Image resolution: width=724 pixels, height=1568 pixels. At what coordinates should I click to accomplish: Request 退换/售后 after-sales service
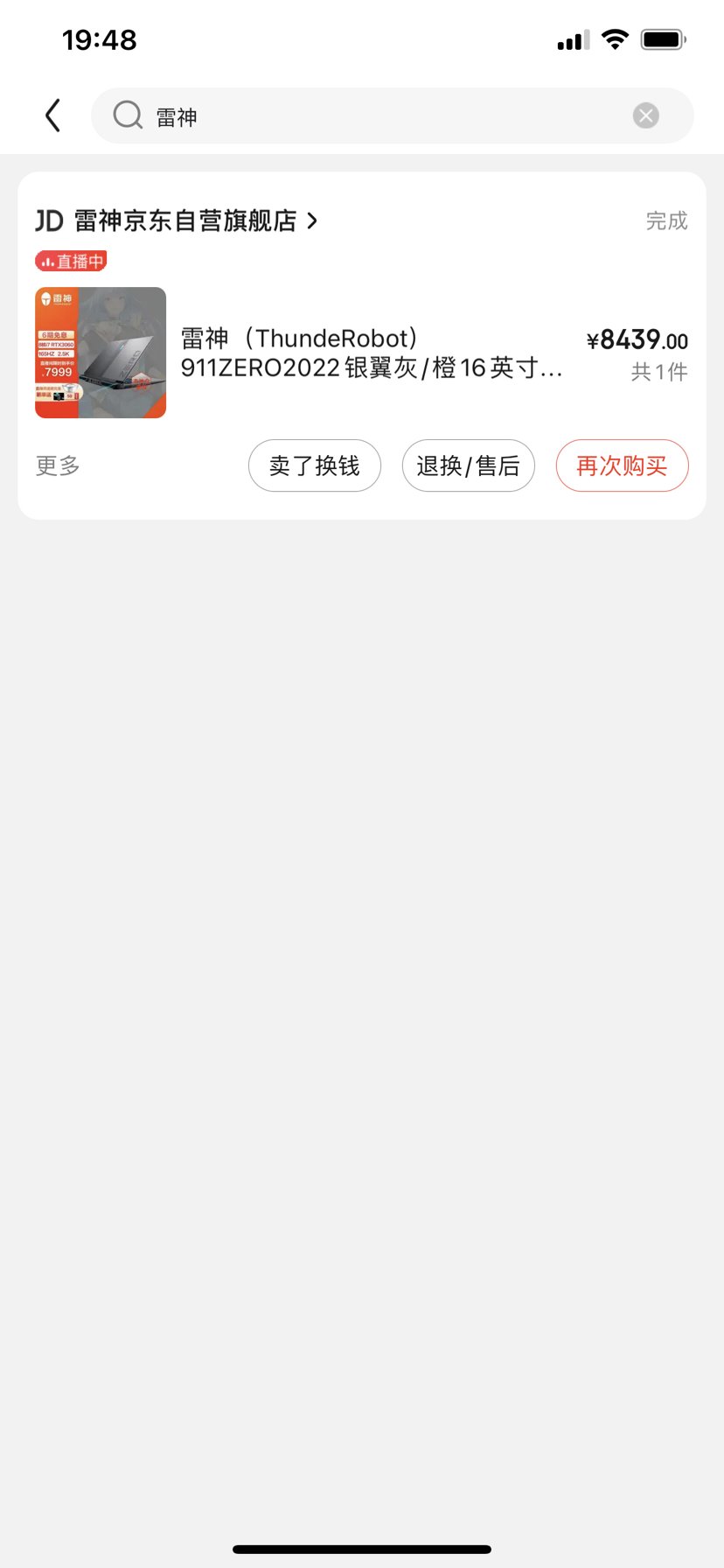pos(468,465)
